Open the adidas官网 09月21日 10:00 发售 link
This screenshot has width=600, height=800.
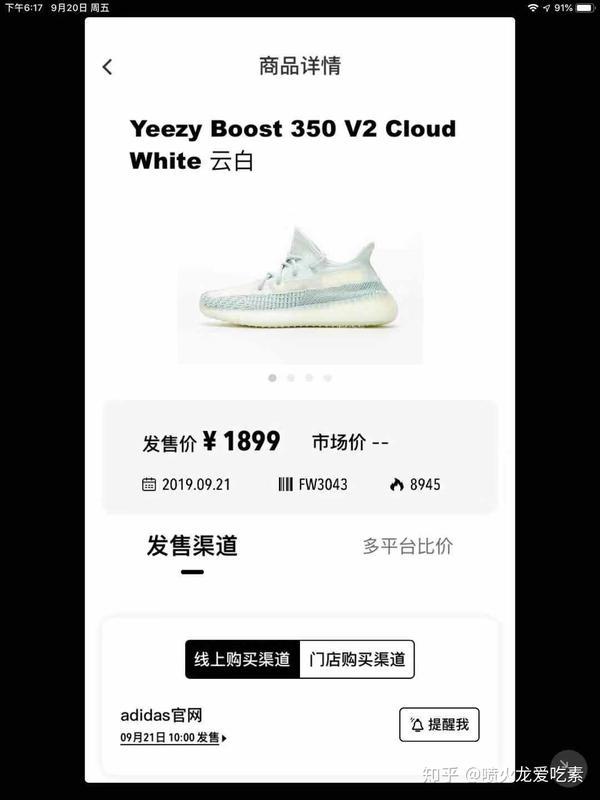click(173, 738)
